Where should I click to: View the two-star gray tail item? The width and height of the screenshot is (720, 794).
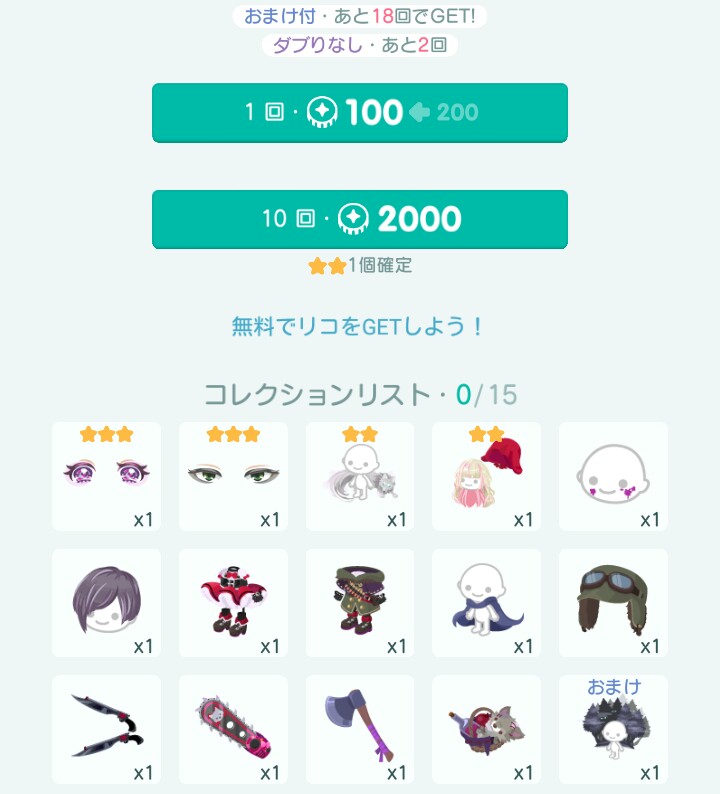tap(360, 476)
